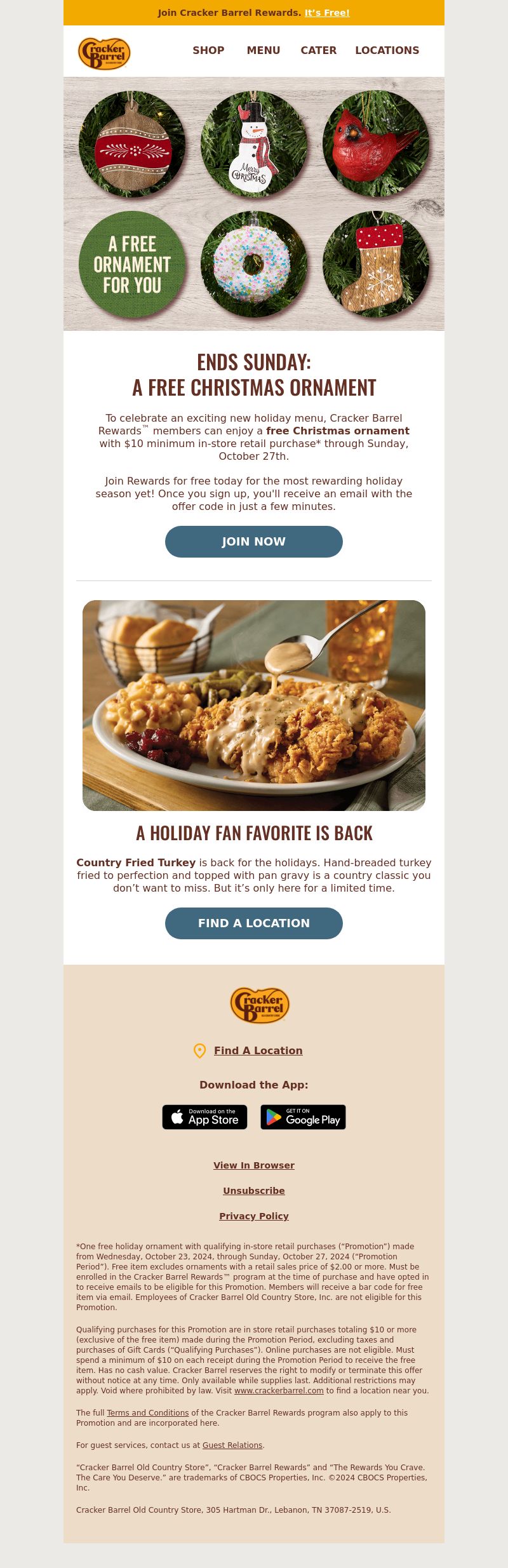Screen dimensions: 508x1568
Task: Open LOCATIONS from the header
Action: (x=387, y=50)
